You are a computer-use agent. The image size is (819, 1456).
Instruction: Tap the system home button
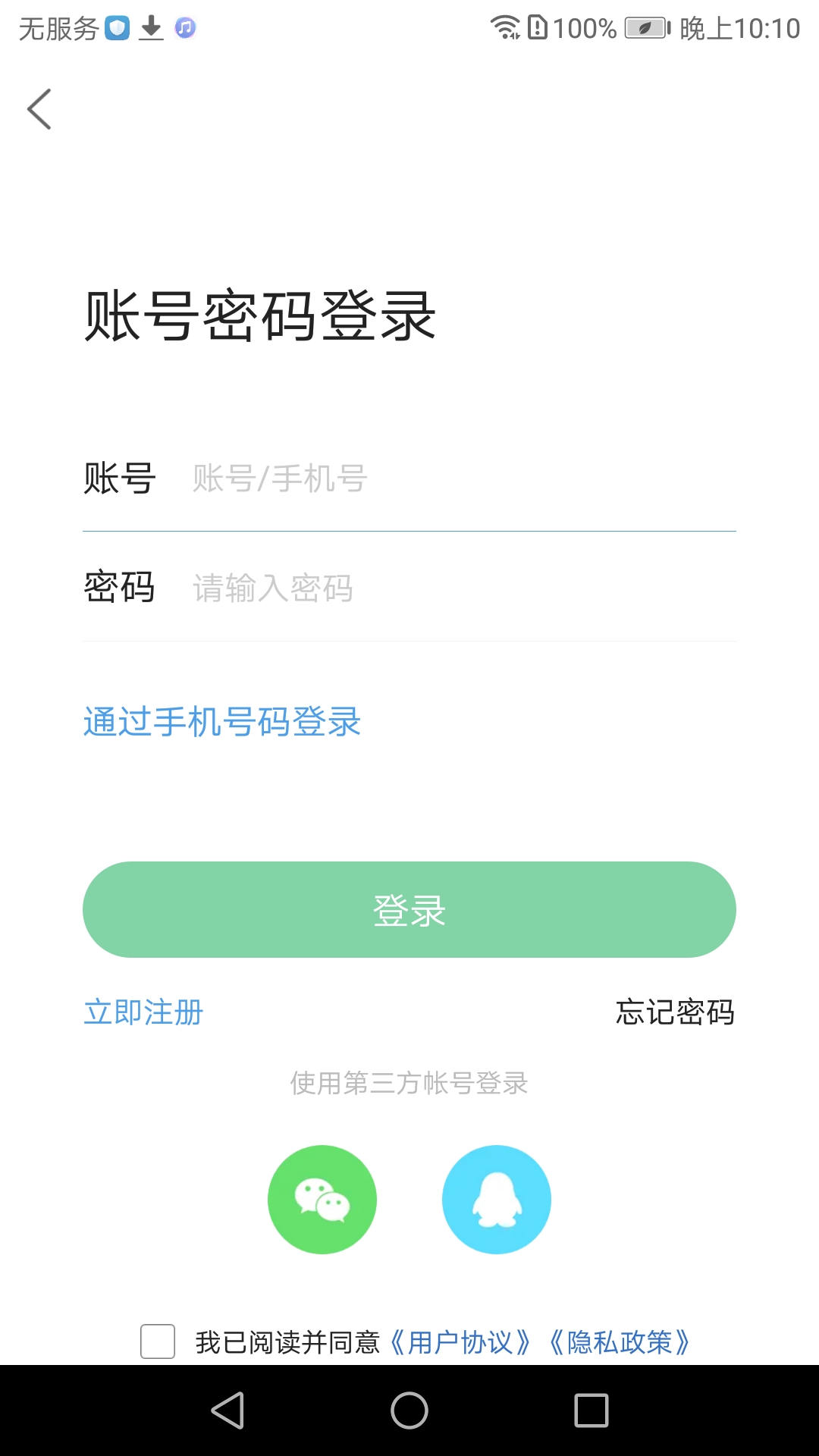(409, 1410)
